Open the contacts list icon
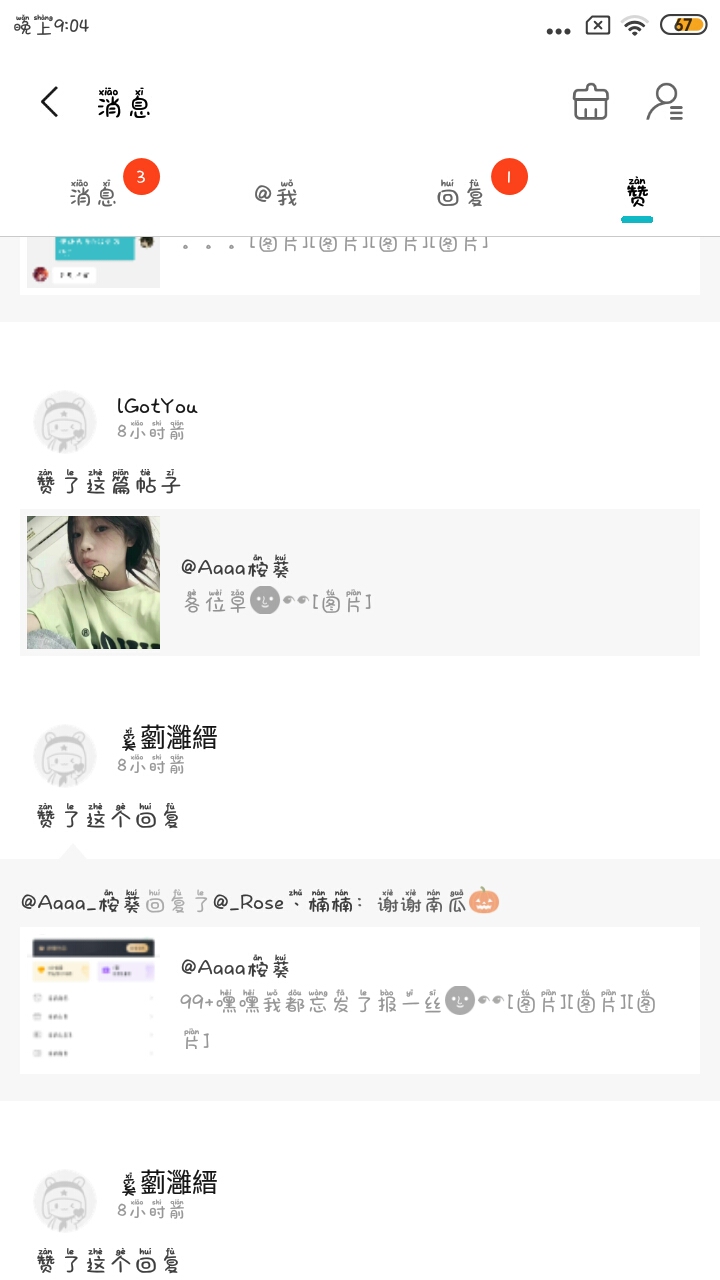Image resolution: width=720 pixels, height=1280 pixels. 664,102
